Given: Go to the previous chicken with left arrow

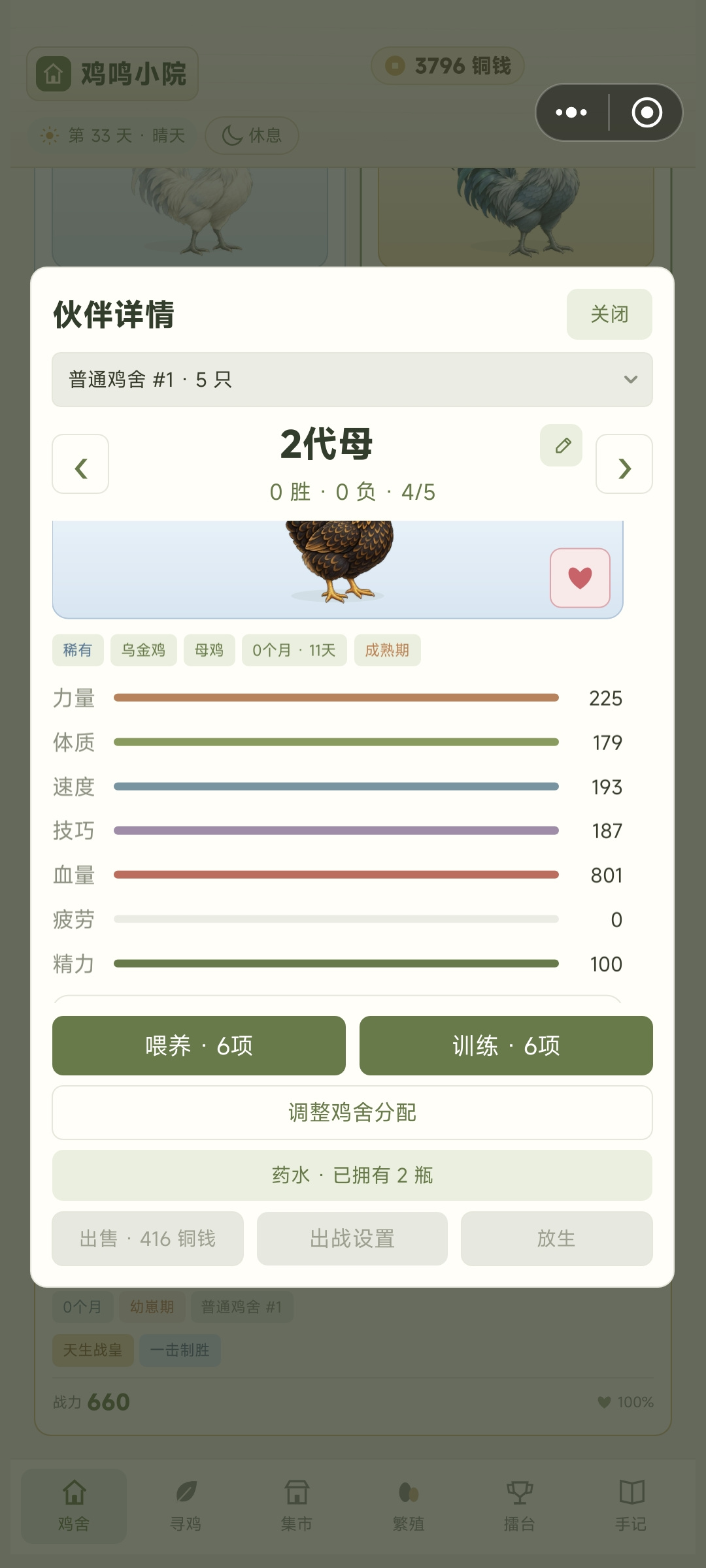Looking at the screenshot, I should 80,464.
